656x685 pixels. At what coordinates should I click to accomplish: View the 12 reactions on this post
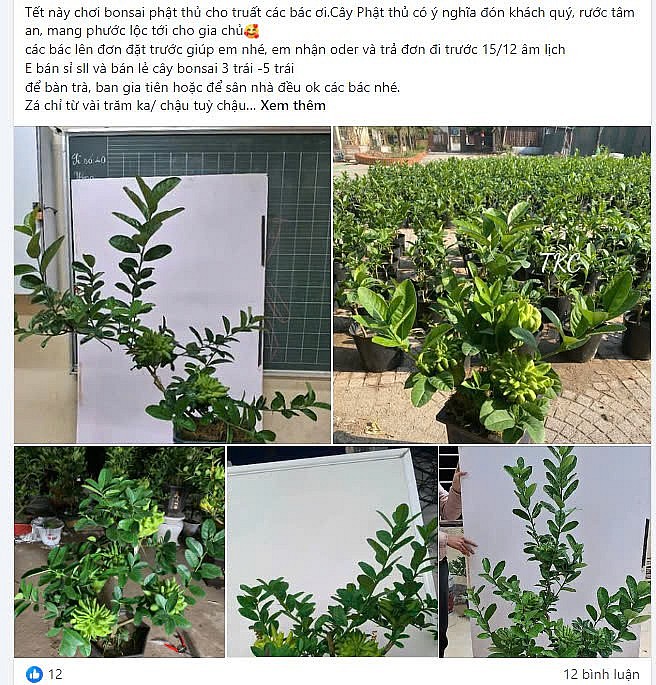pyautogui.click(x=44, y=674)
